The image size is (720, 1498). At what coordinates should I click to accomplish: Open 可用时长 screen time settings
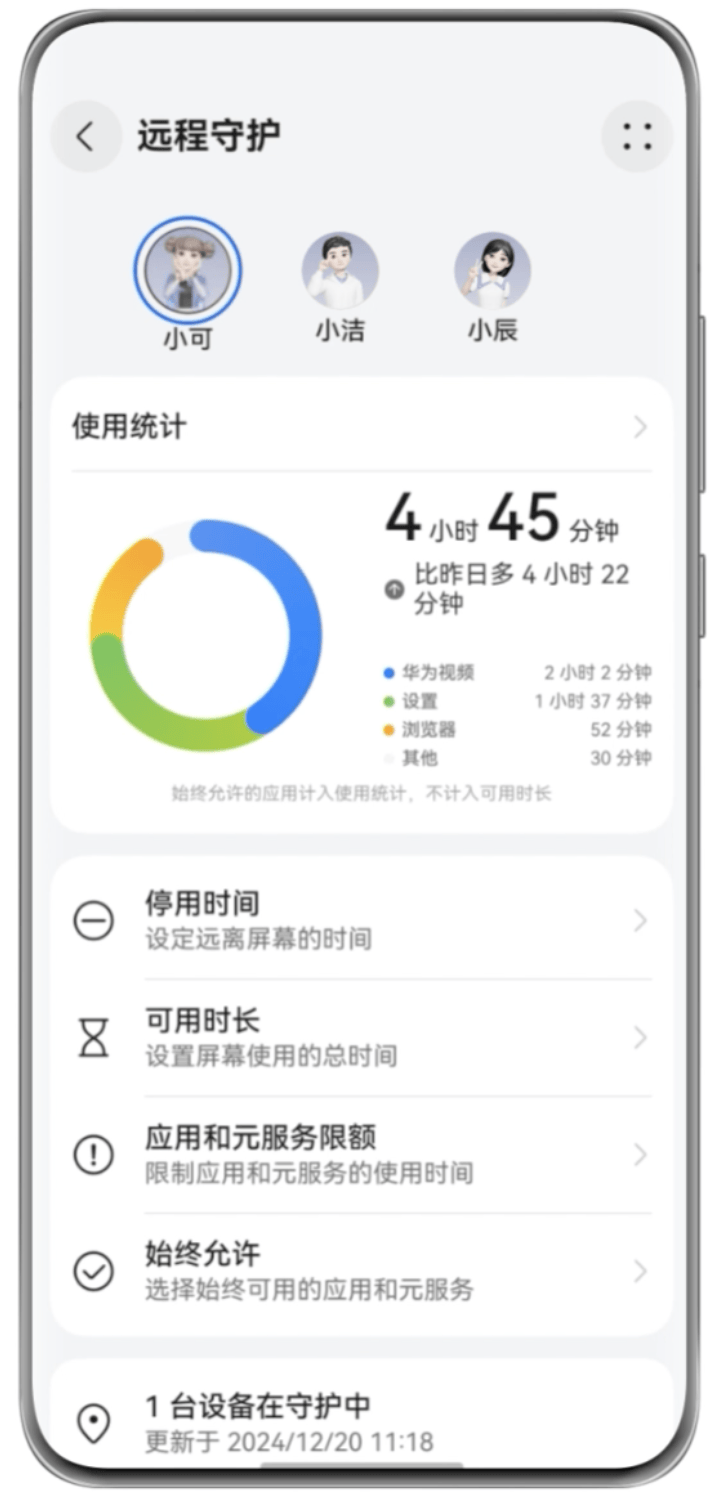coord(361,1037)
